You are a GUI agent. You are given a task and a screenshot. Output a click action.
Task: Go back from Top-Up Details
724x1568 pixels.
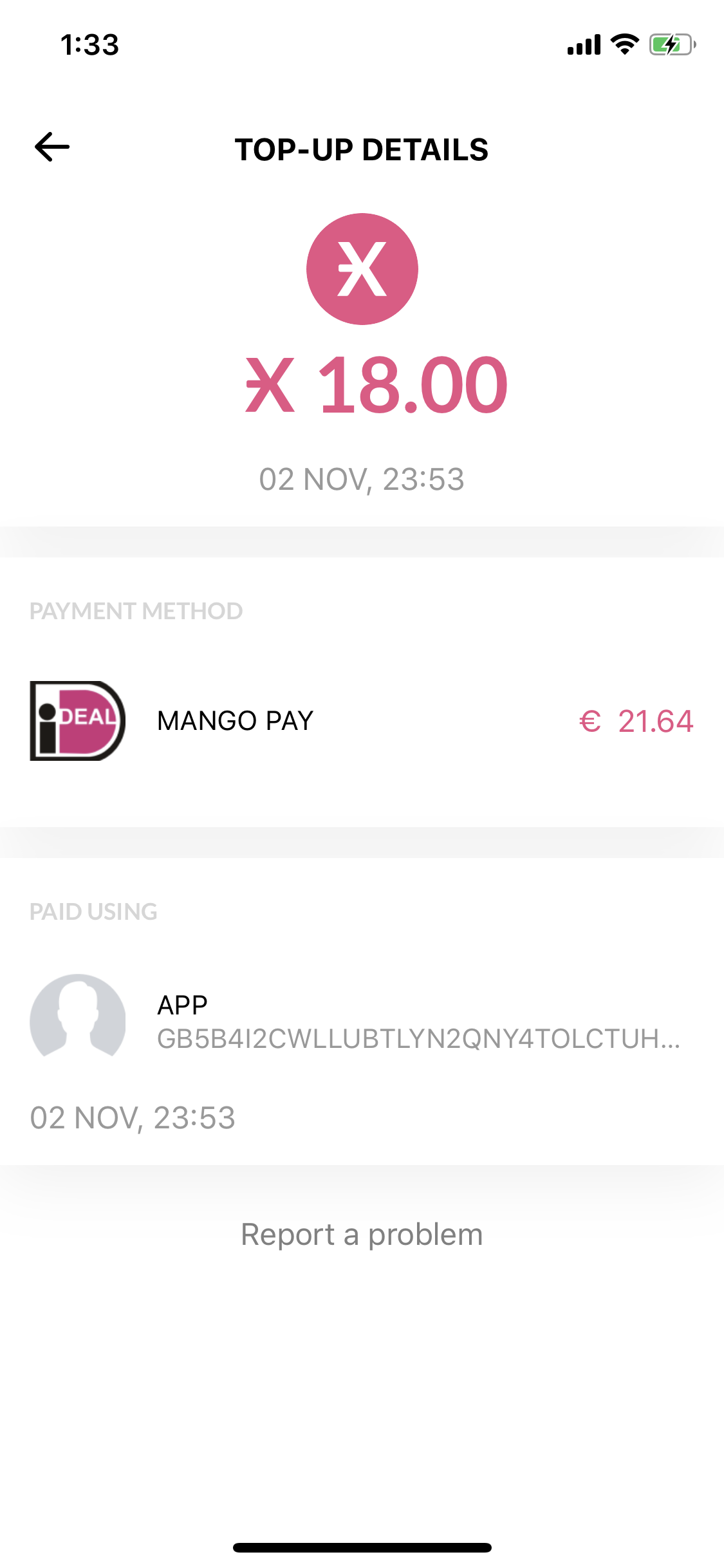pyautogui.click(x=52, y=147)
